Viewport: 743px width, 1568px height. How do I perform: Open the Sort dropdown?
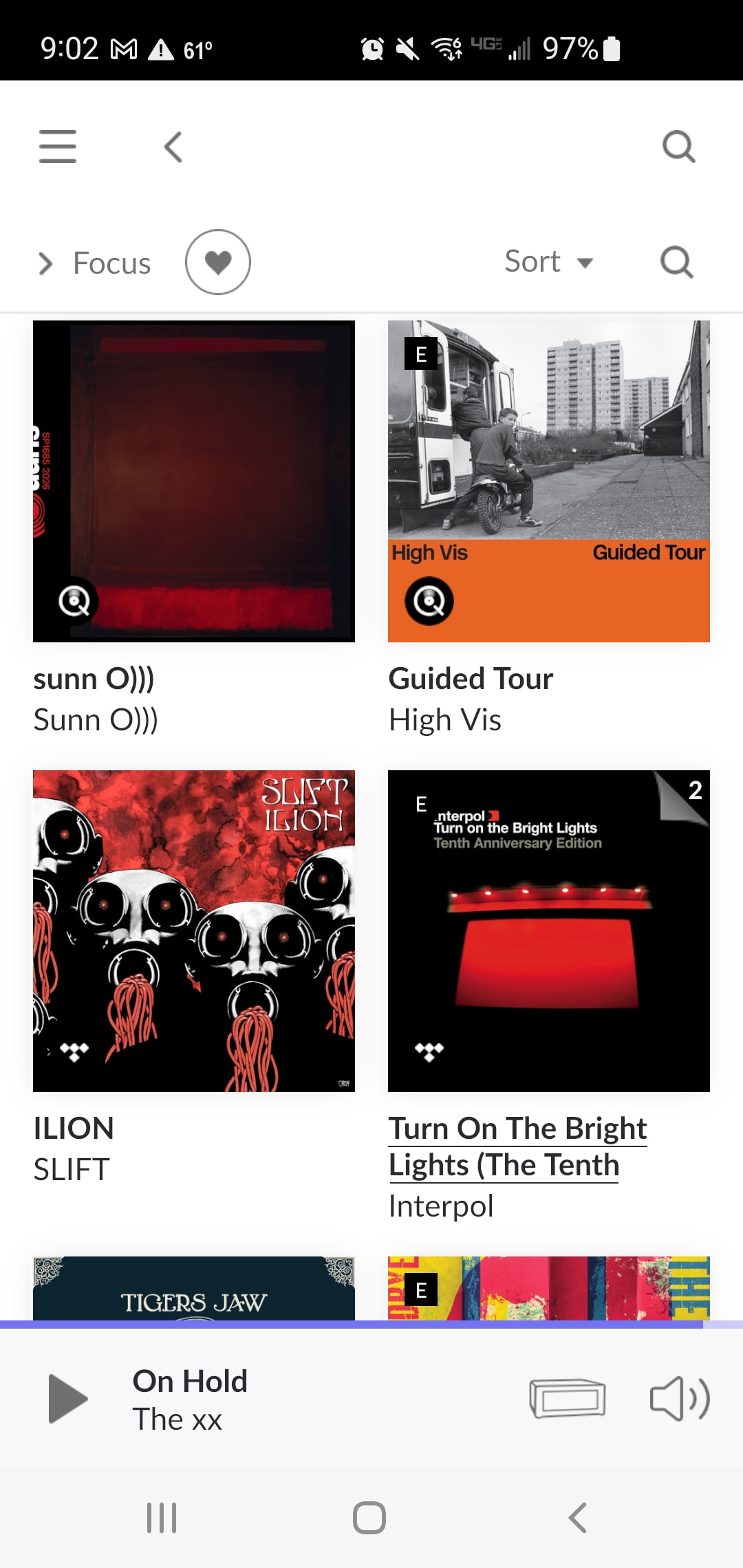(x=548, y=262)
